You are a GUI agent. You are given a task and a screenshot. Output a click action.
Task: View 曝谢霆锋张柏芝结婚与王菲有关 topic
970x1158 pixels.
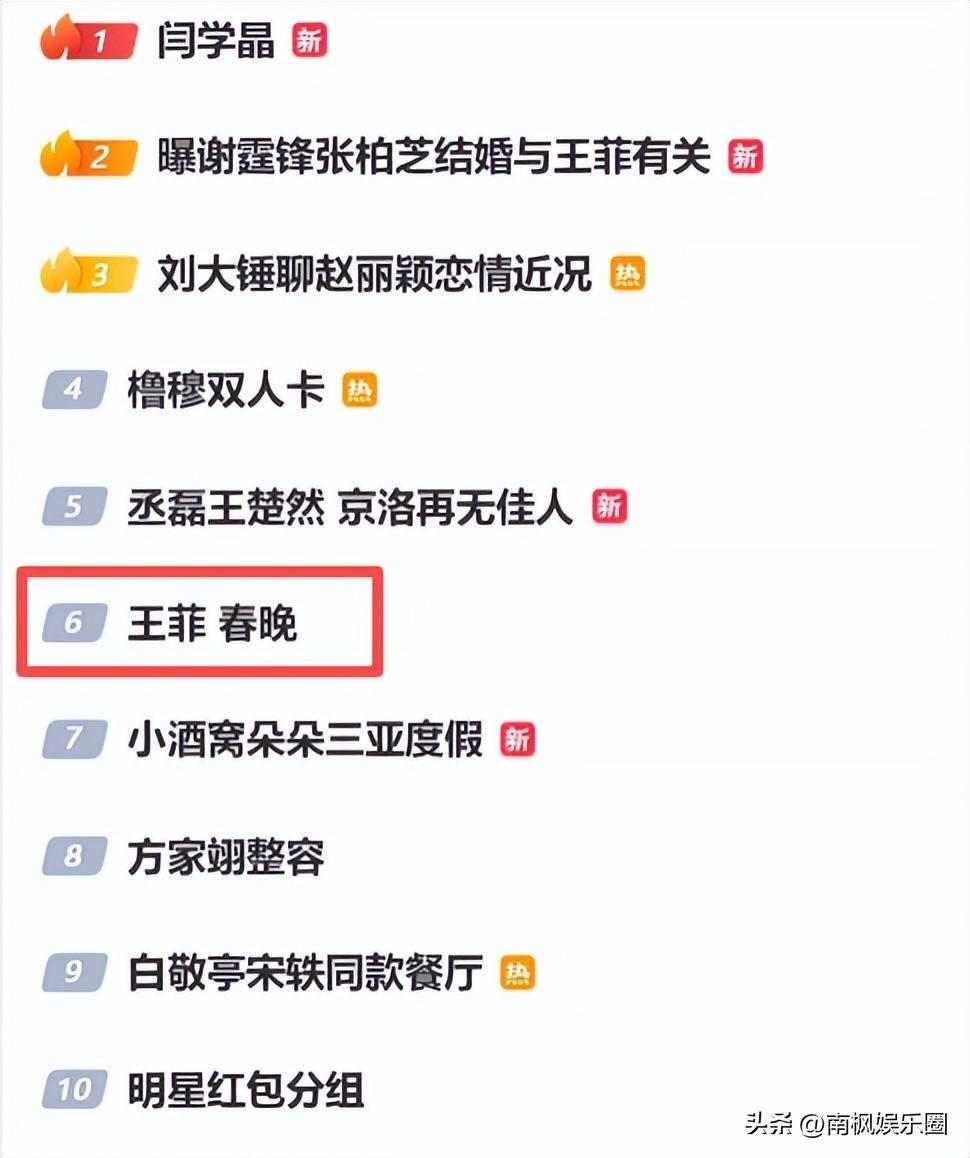click(433, 157)
